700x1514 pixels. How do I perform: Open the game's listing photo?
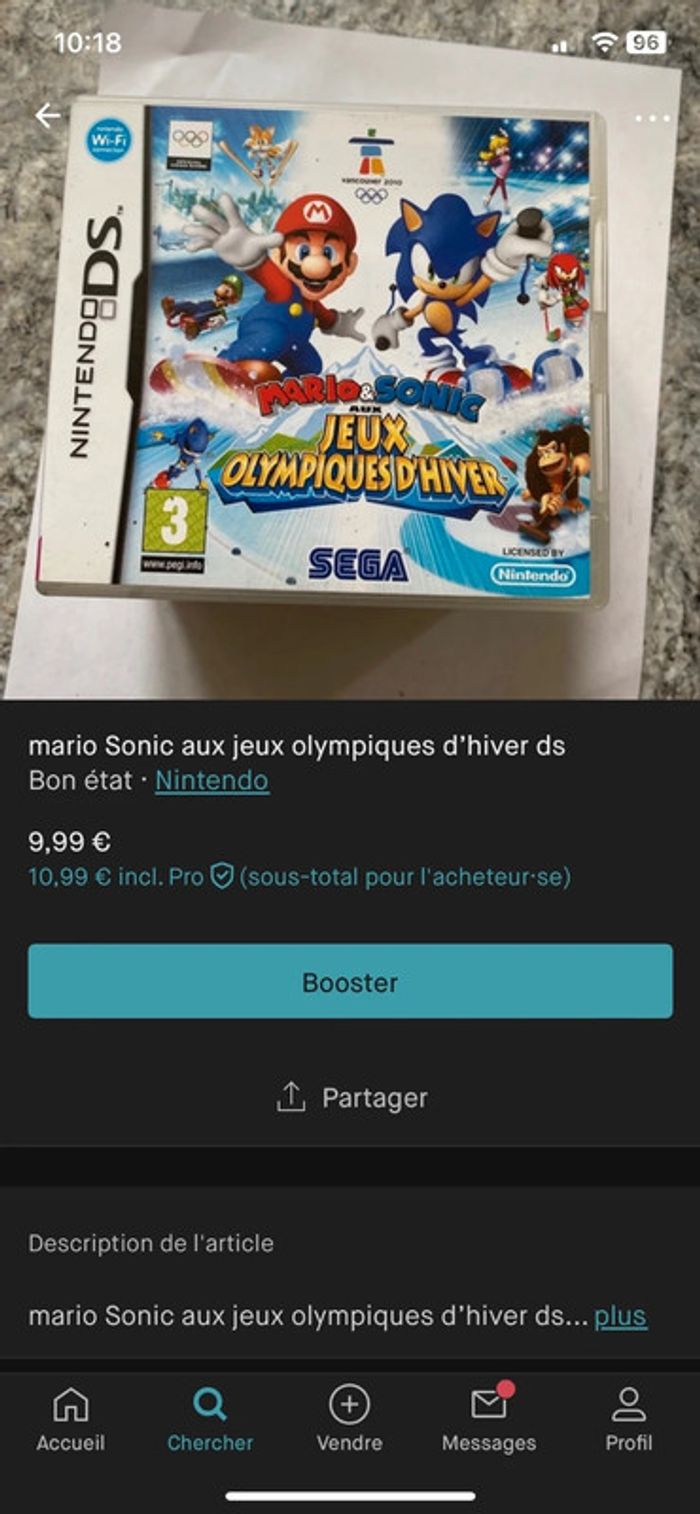pyautogui.click(x=350, y=350)
